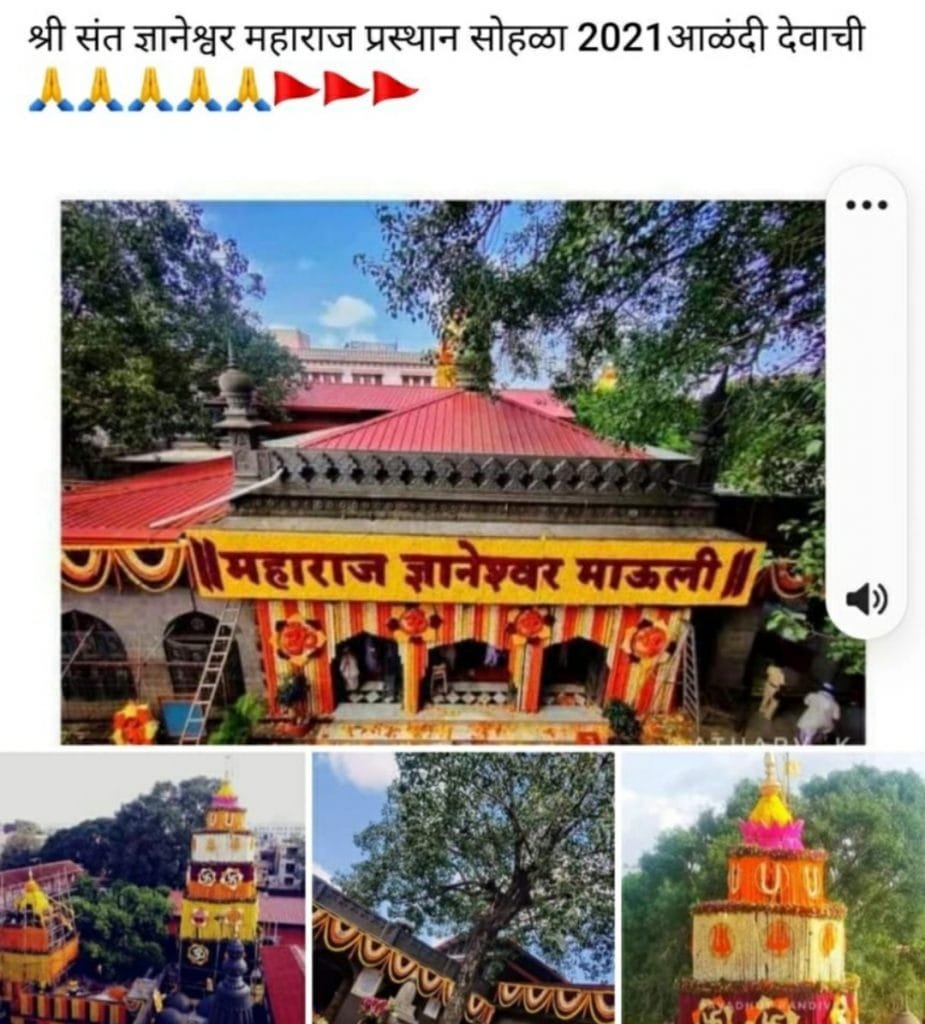This screenshot has width=925, height=1024.
Task: Open the three-dot overflow menu
Action: pyautogui.click(x=866, y=205)
